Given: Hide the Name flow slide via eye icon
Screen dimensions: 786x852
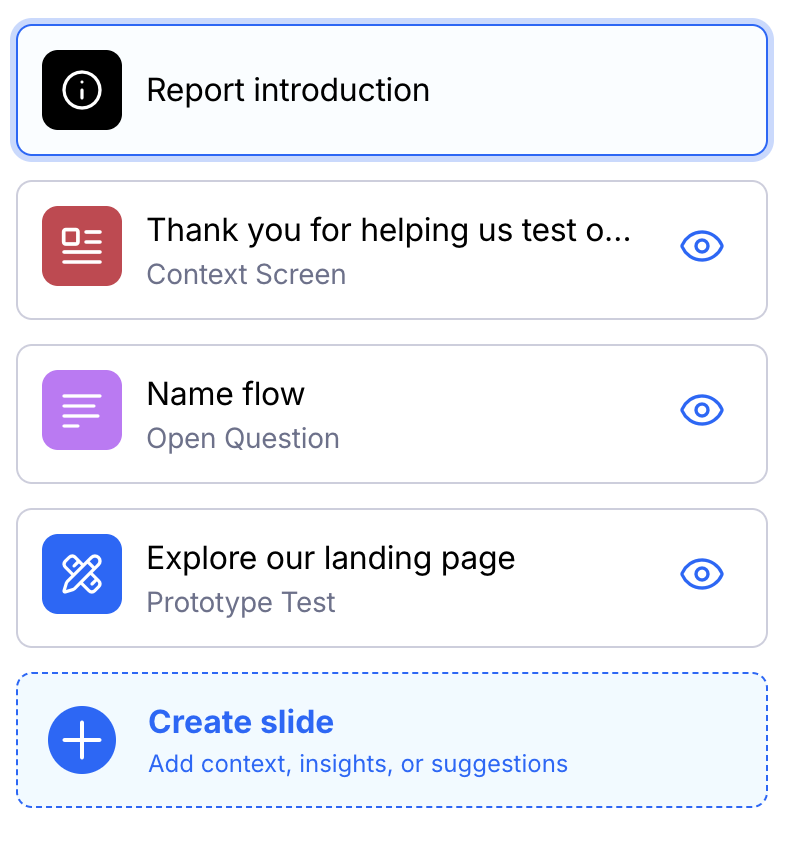Looking at the screenshot, I should [701, 410].
